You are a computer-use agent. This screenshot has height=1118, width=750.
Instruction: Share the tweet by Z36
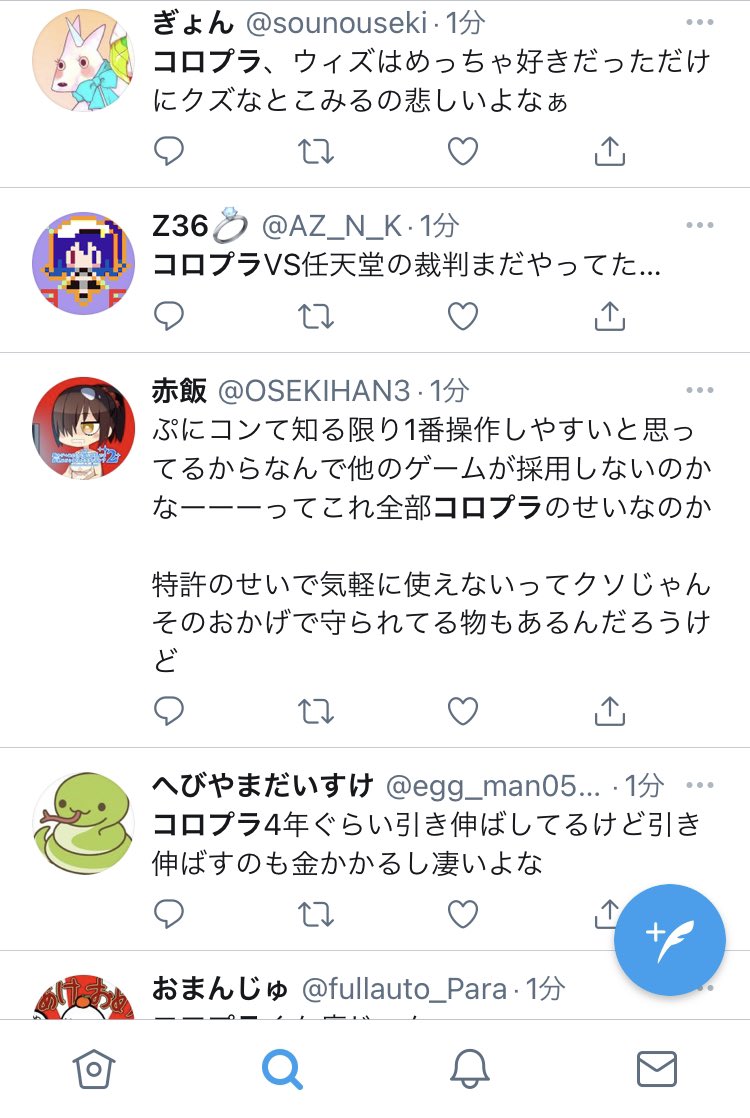click(609, 317)
